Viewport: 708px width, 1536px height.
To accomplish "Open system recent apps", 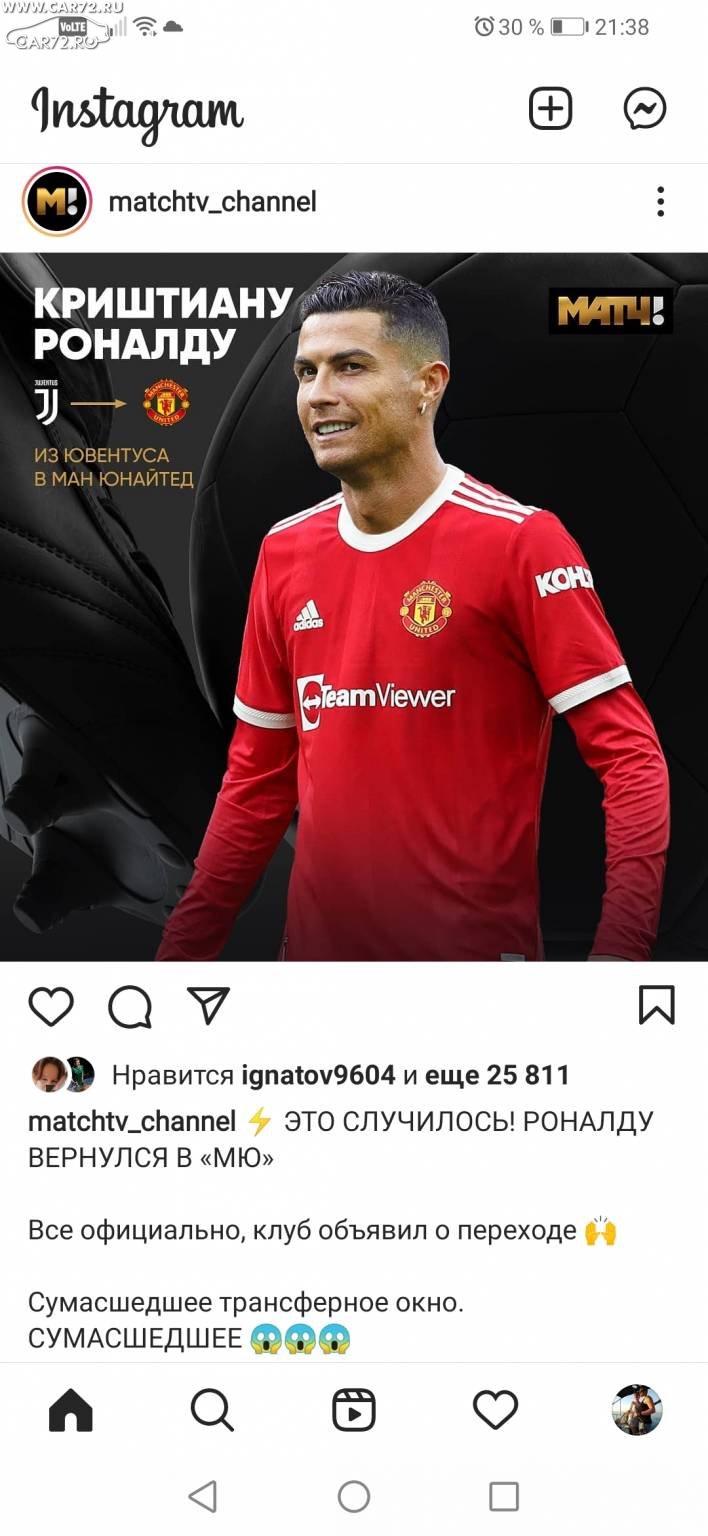I will click(x=504, y=1496).
